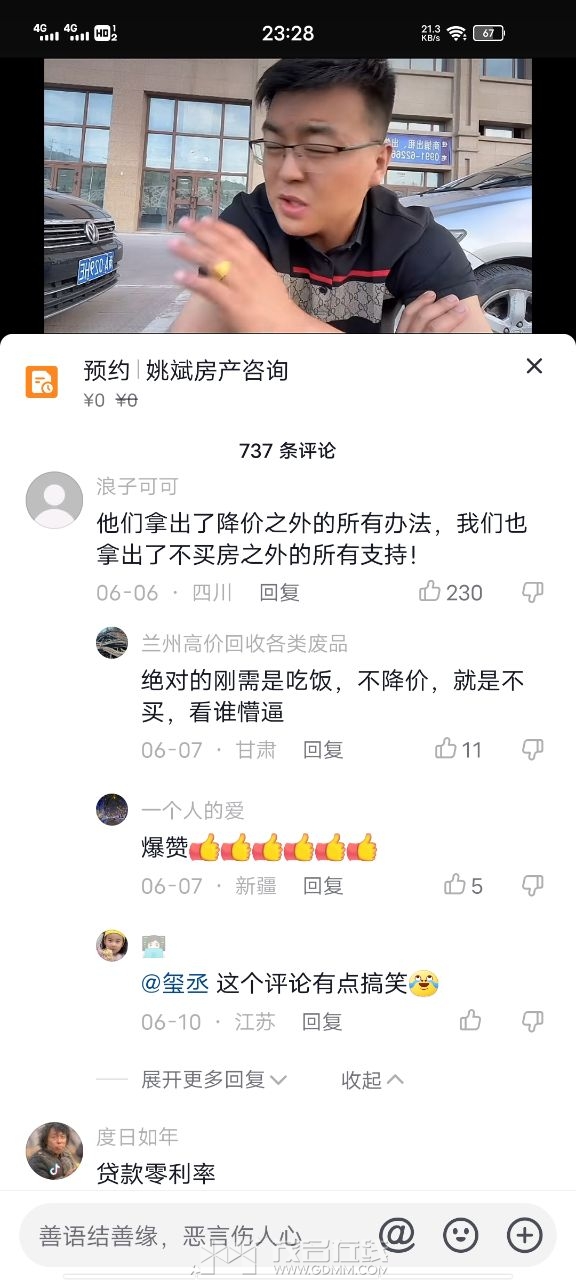576x1280 pixels.
Task: Reply to 浪子可可's comment
Action: [x=280, y=593]
